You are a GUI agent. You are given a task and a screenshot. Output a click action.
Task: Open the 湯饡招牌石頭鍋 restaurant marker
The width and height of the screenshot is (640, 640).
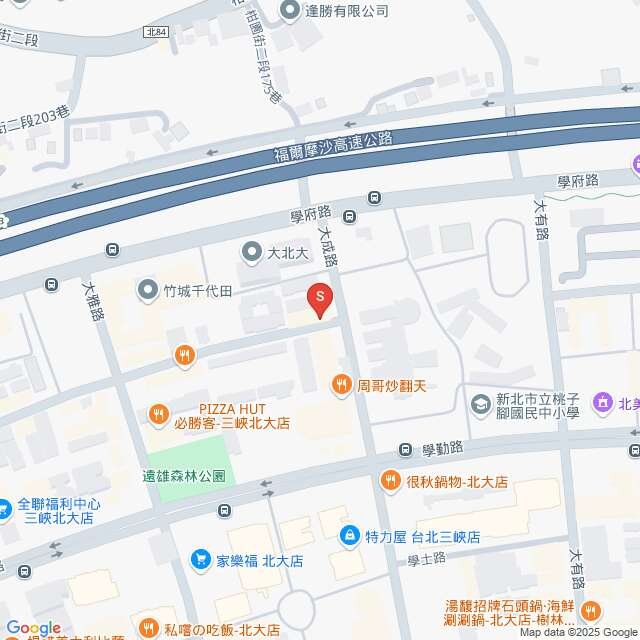point(592,610)
